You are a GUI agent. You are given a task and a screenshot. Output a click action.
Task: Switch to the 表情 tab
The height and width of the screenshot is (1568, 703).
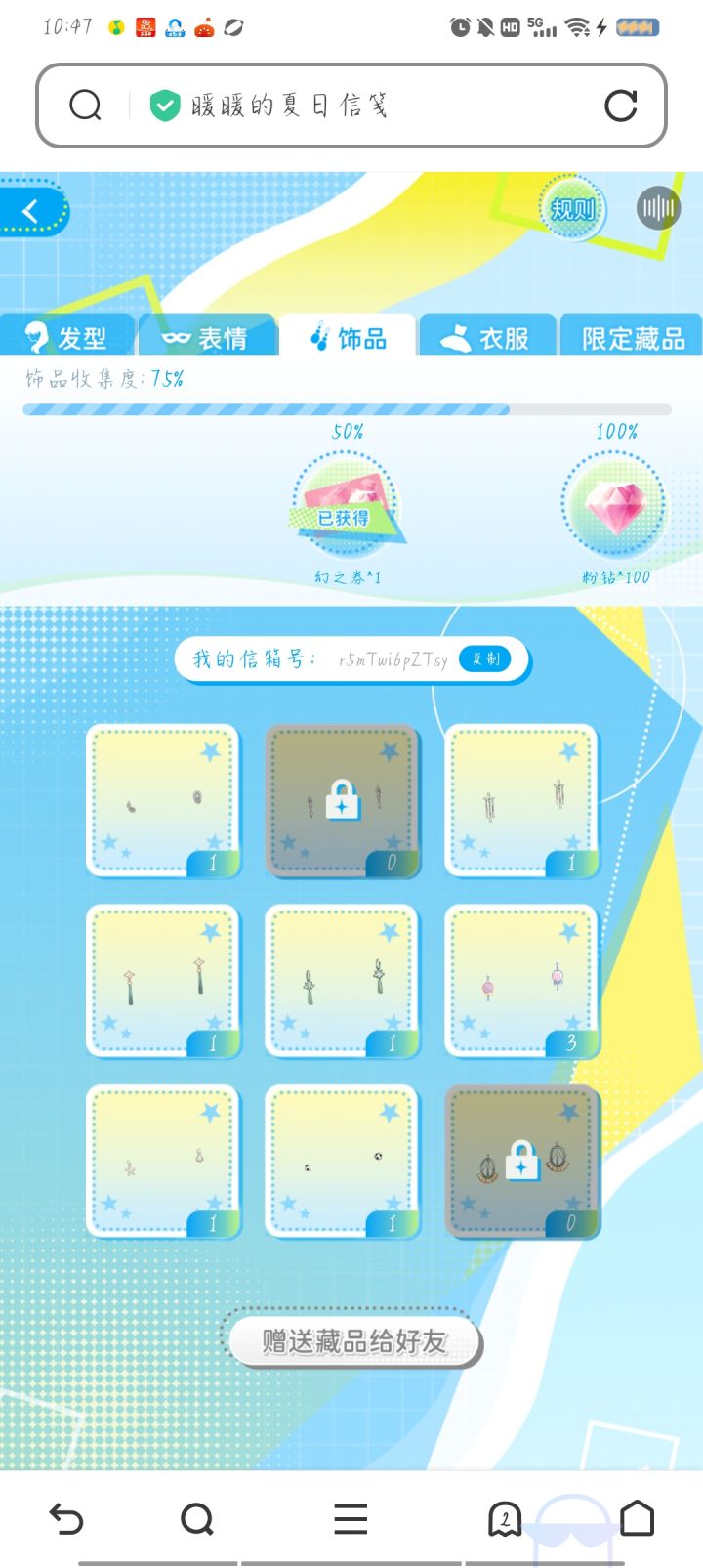208,335
